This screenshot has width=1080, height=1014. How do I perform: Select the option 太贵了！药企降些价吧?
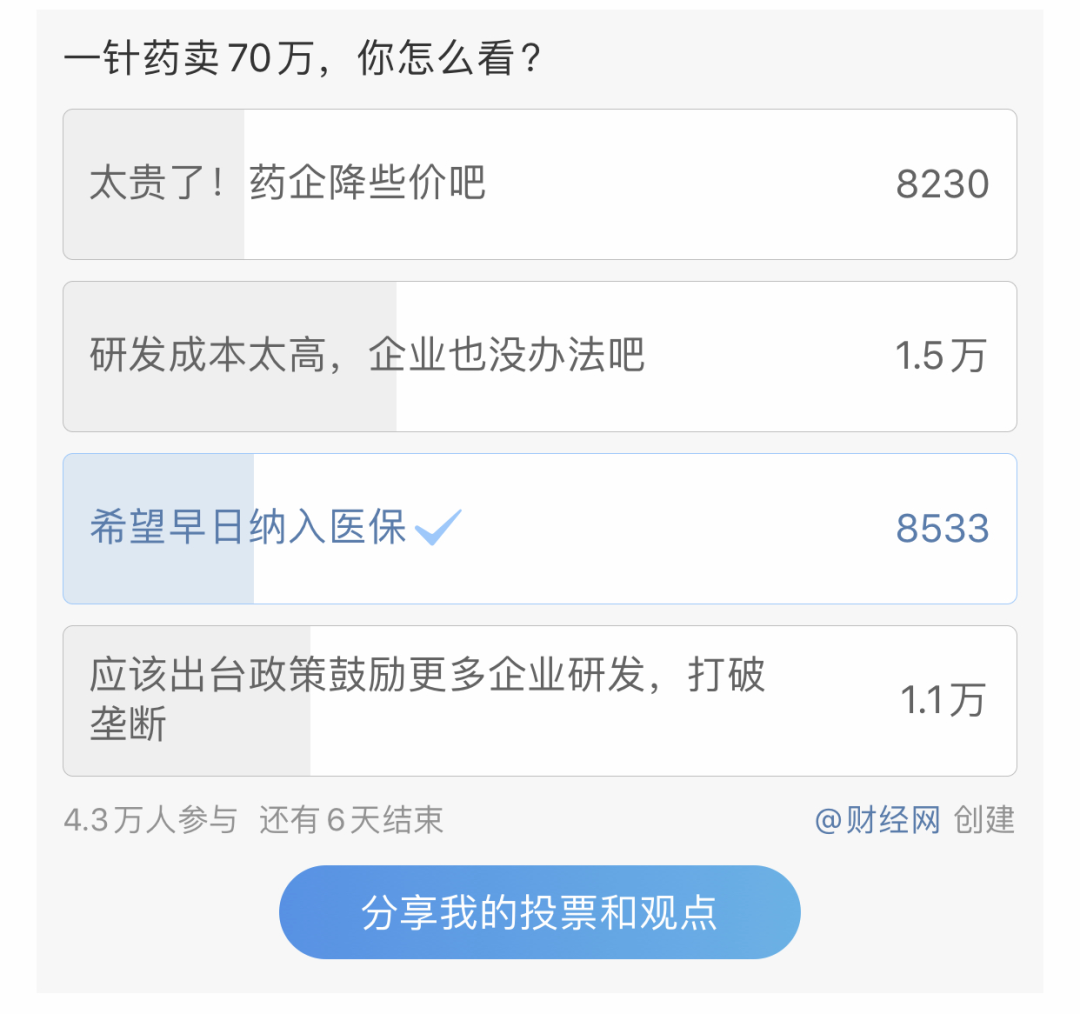click(x=540, y=185)
